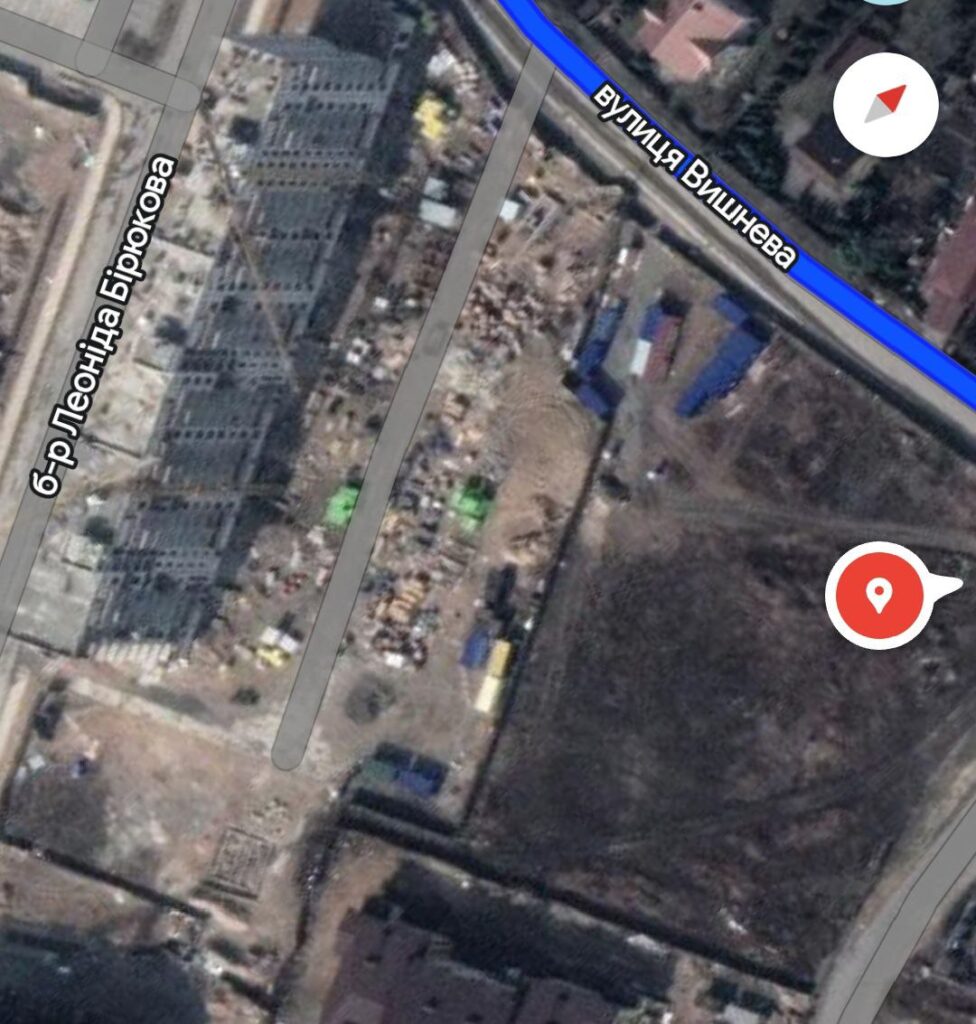Tap the red location pin marker

879,595
